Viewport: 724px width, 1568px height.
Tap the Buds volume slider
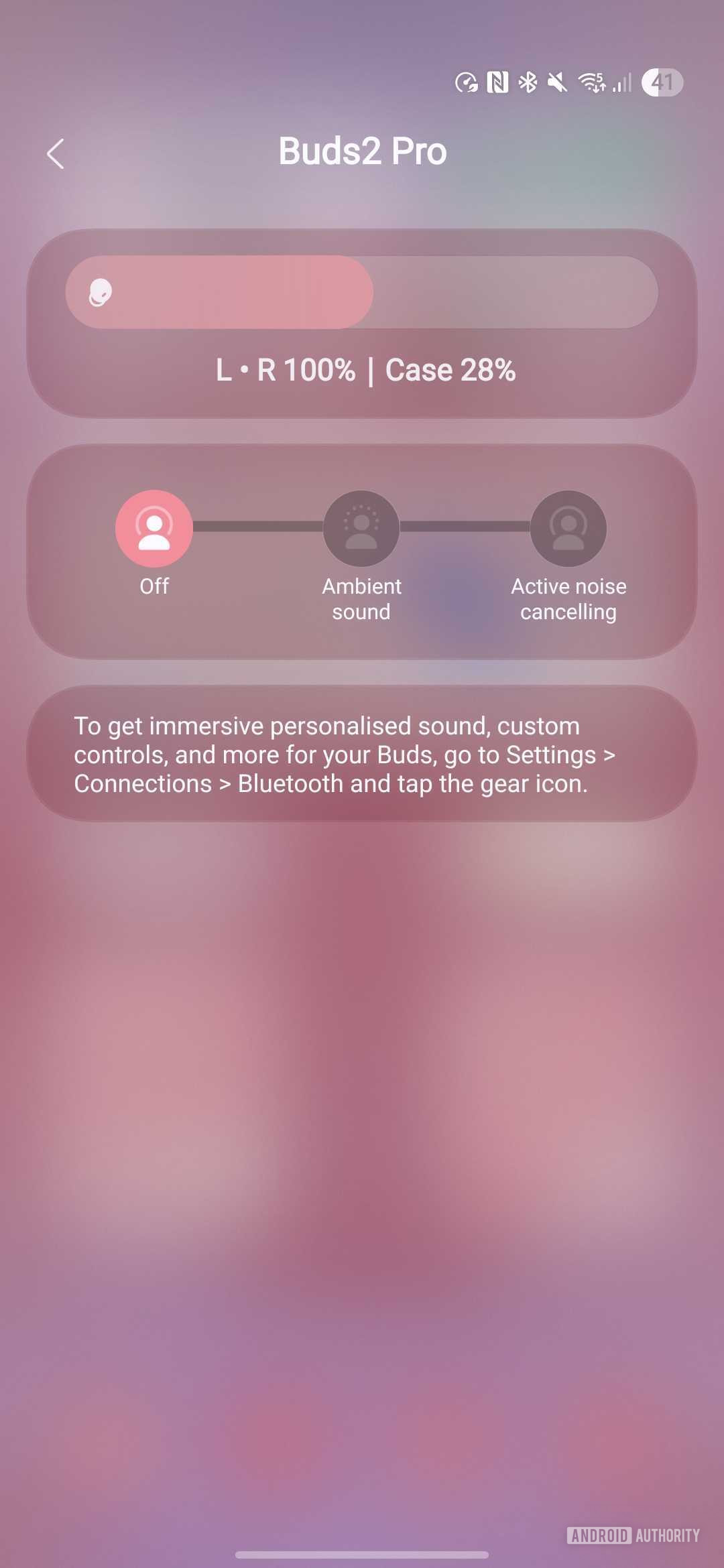point(361,292)
